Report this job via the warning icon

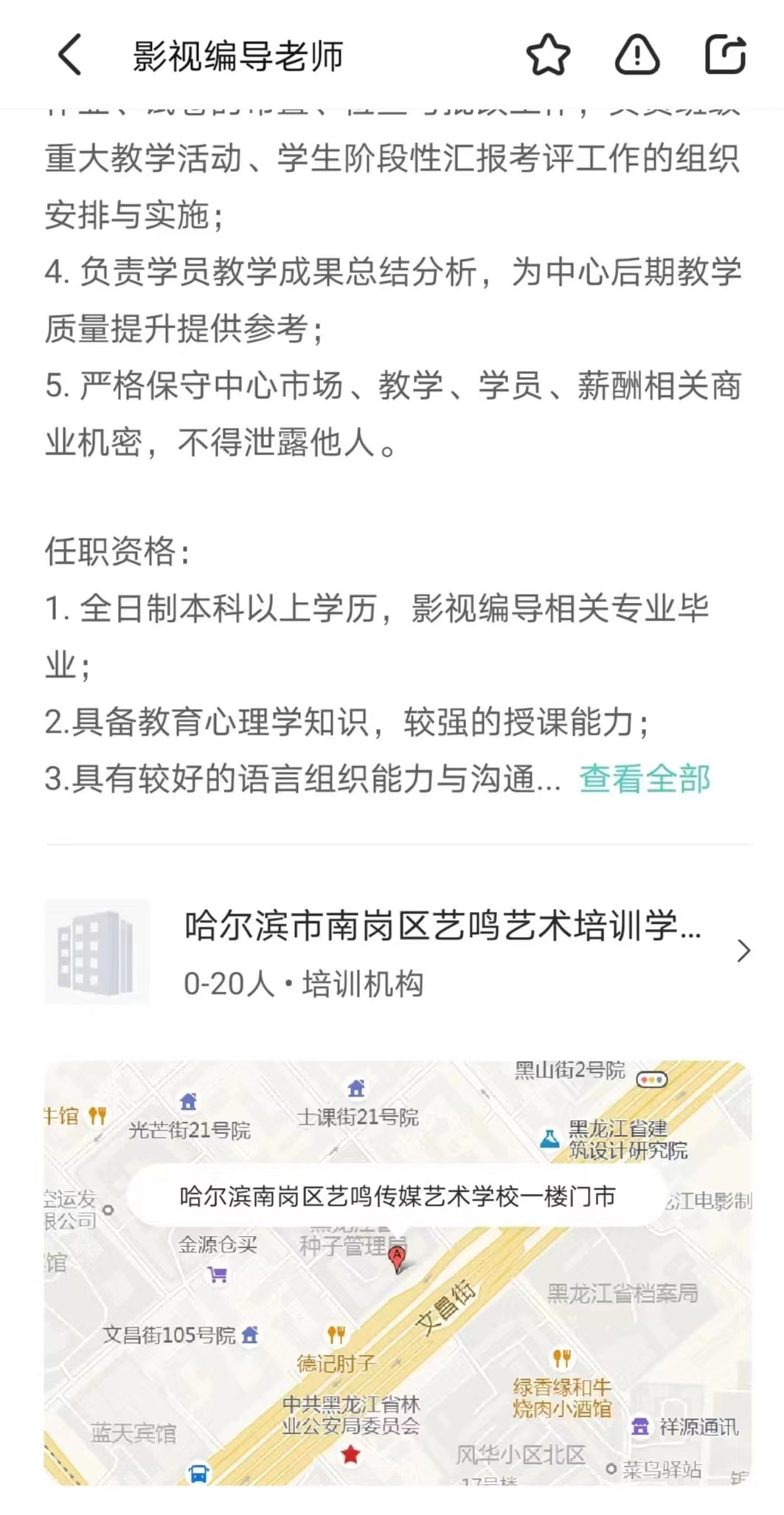[x=636, y=55]
